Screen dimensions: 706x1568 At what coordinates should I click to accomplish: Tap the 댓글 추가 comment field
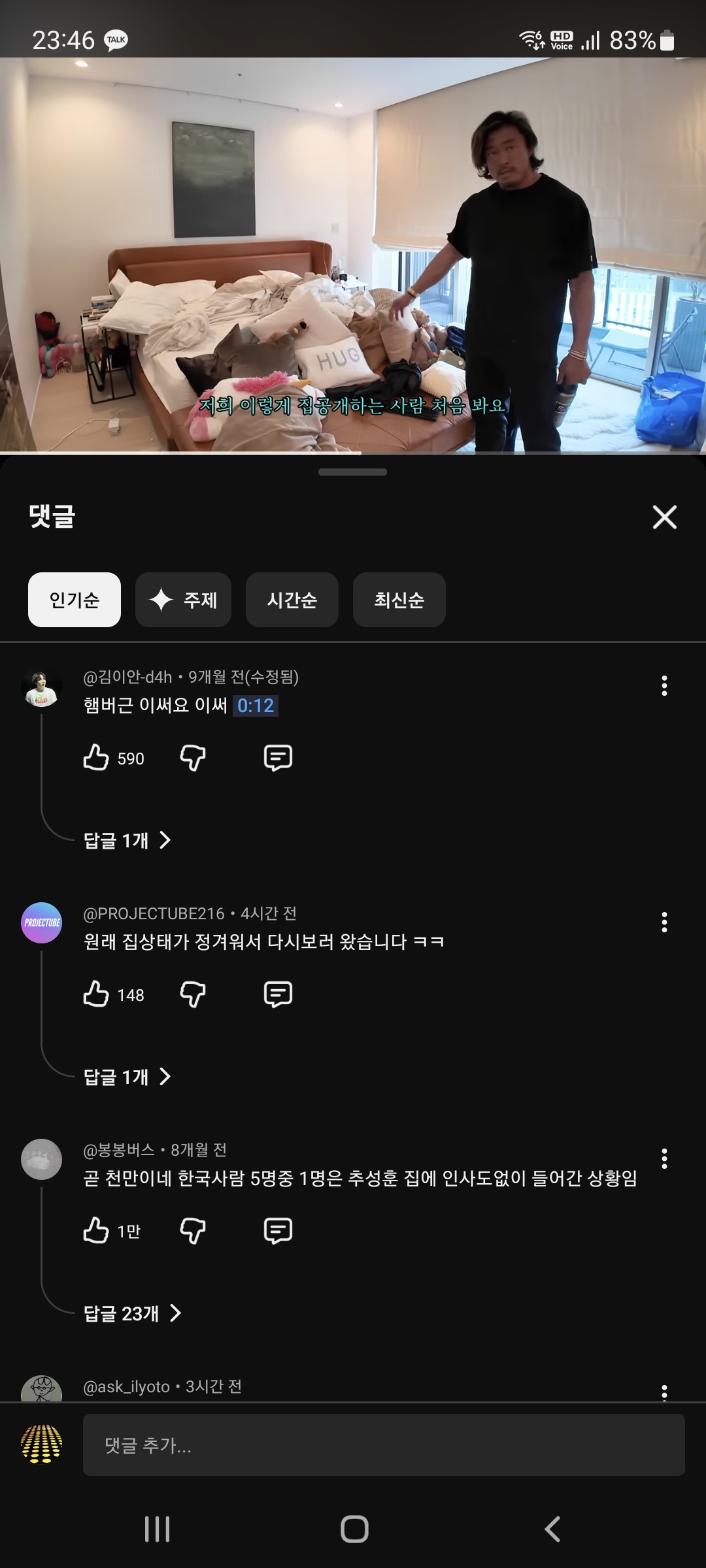click(x=384, y=1445)
